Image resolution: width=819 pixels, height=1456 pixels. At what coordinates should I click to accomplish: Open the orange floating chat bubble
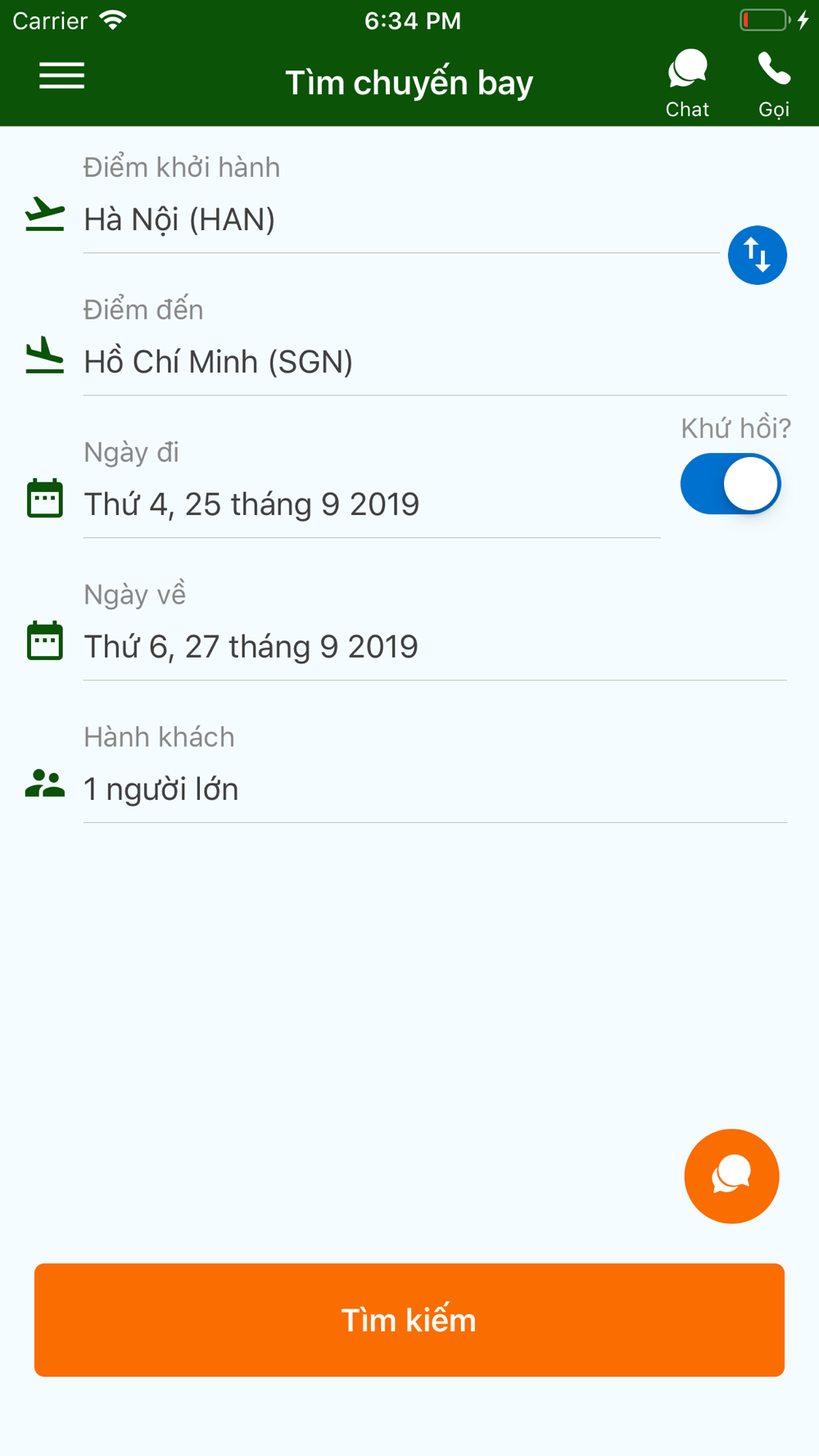[731, 1176]
